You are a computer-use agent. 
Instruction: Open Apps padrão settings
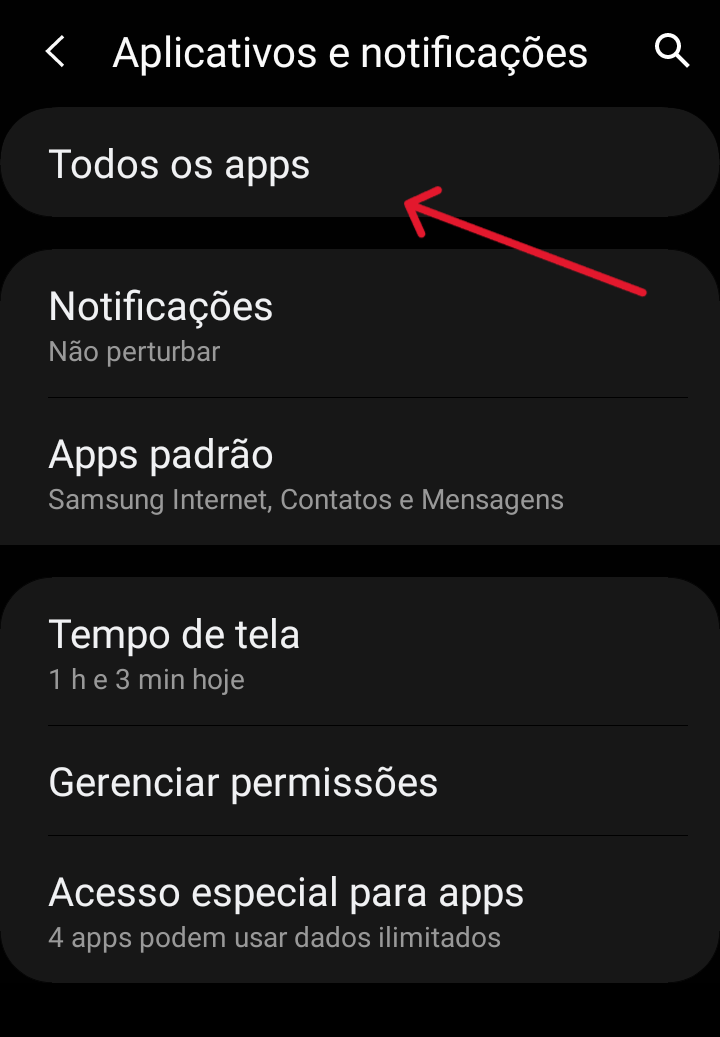pyautogui.click(x=161, y=455)
